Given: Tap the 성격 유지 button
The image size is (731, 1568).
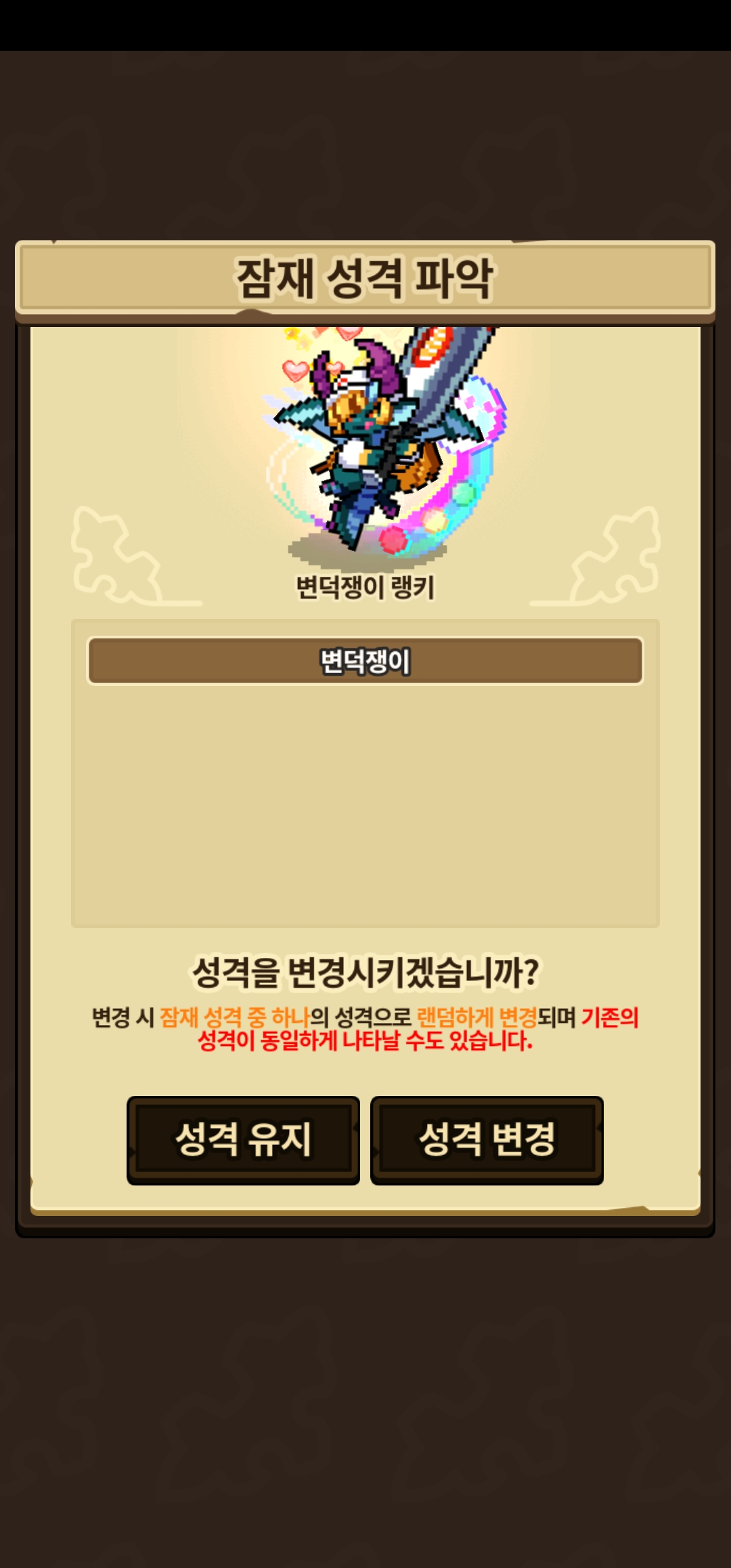Looking at the screenshot, I should [243, 1140].
